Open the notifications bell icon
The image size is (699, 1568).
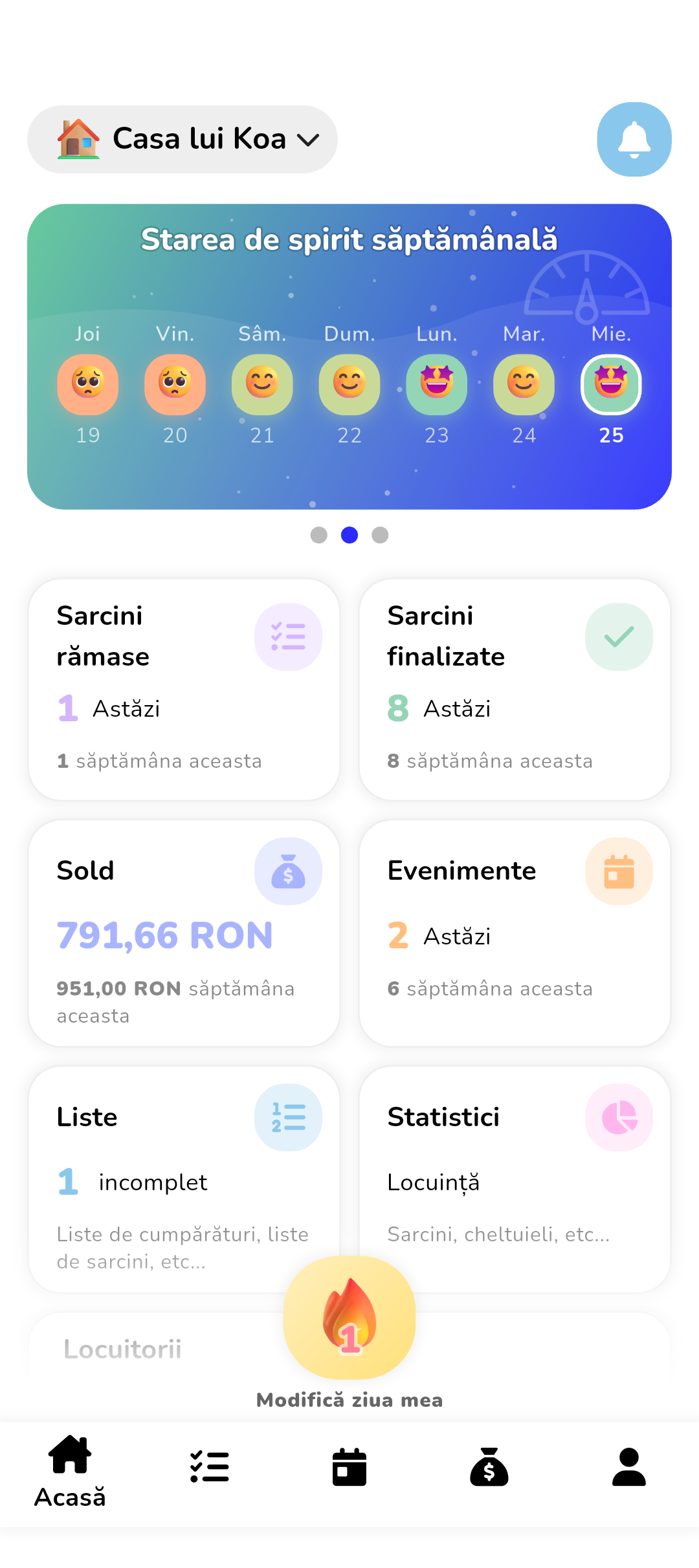point(634,139)
